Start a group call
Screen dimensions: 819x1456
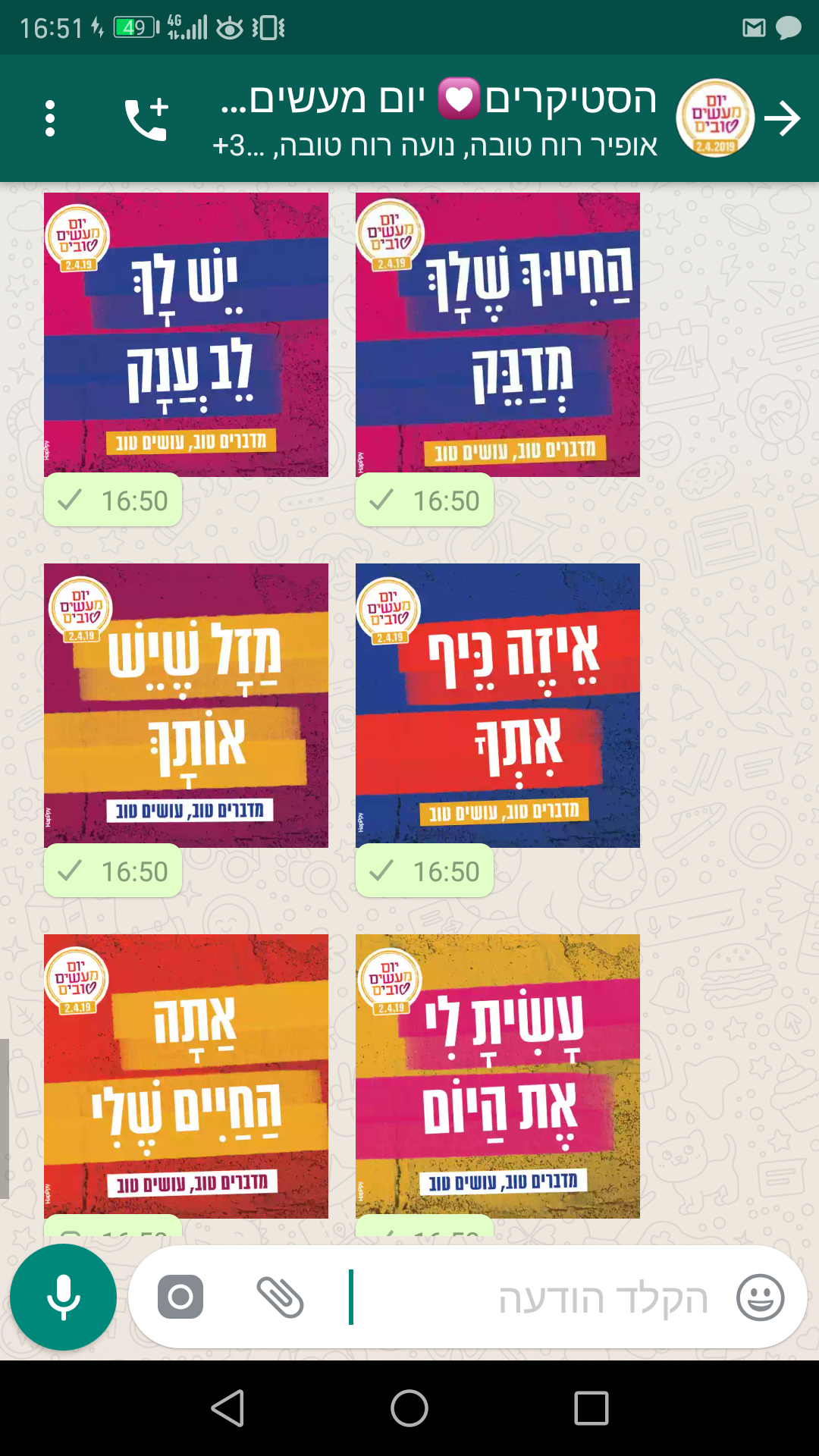[146, 119]
